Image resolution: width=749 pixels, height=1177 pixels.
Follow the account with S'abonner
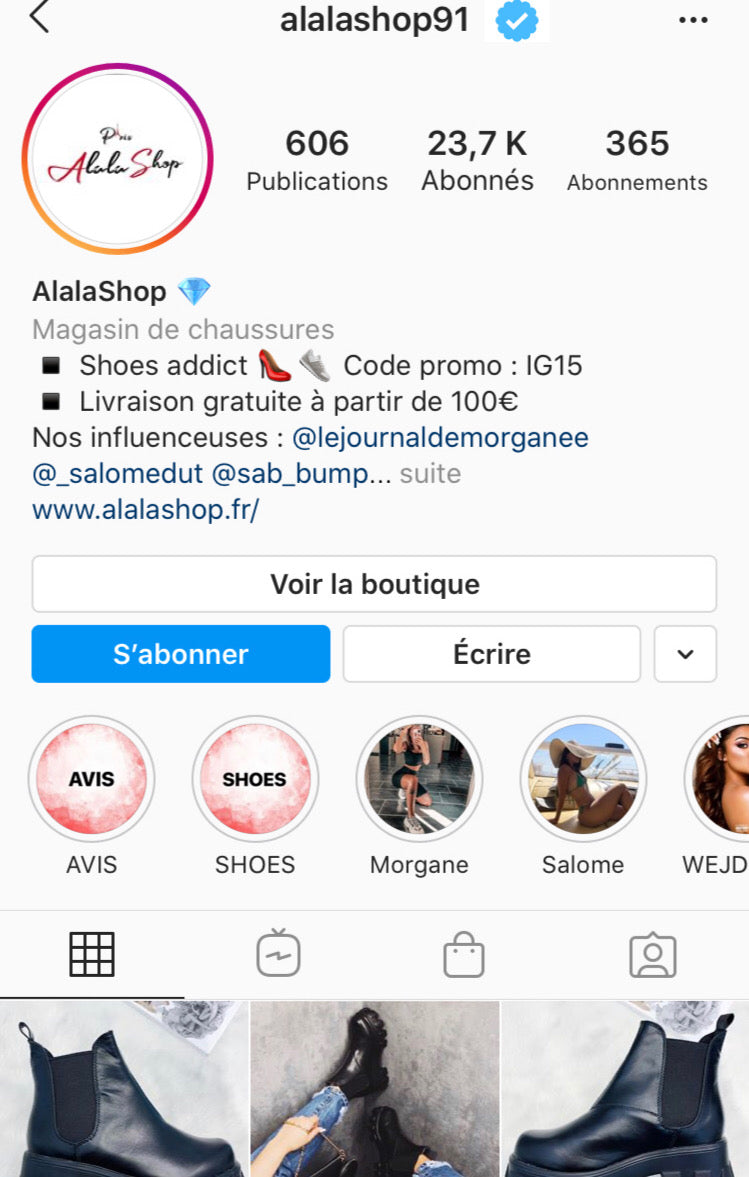181,654
